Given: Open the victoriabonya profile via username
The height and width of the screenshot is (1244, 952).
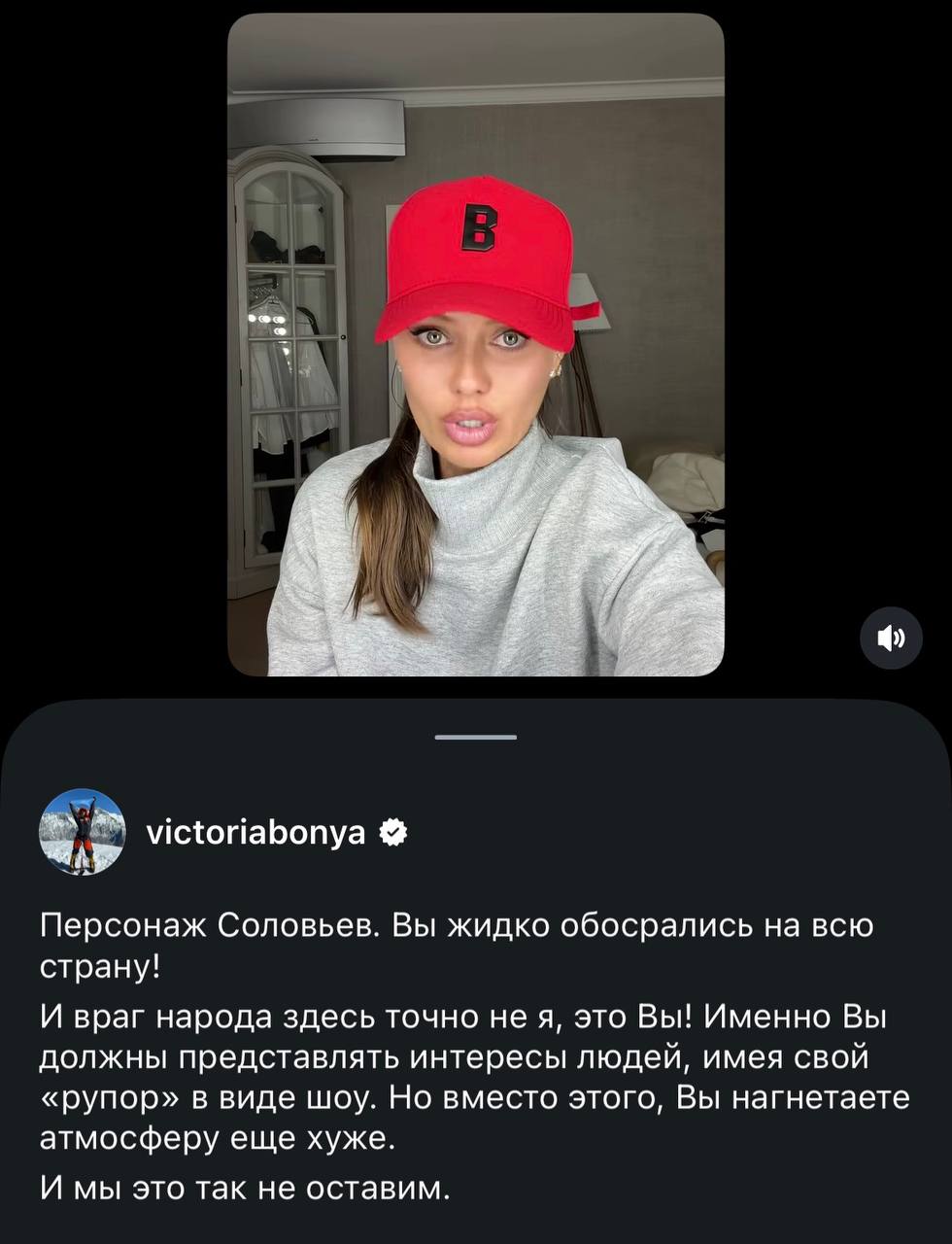Looking at the screenshot, I should click(255, 832).
